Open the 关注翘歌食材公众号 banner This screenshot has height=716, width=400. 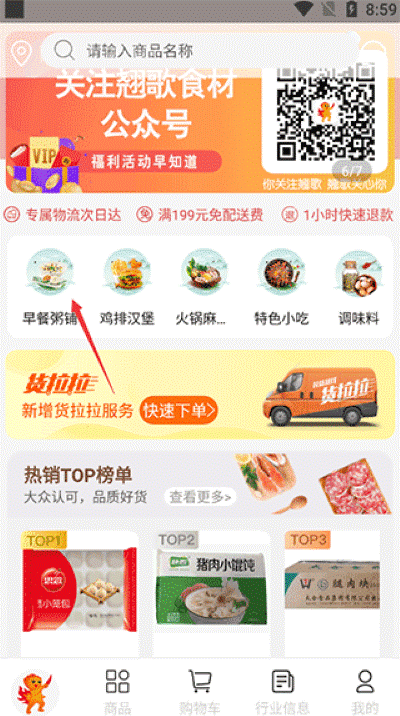pyautogui.click(x=200, y=123)
